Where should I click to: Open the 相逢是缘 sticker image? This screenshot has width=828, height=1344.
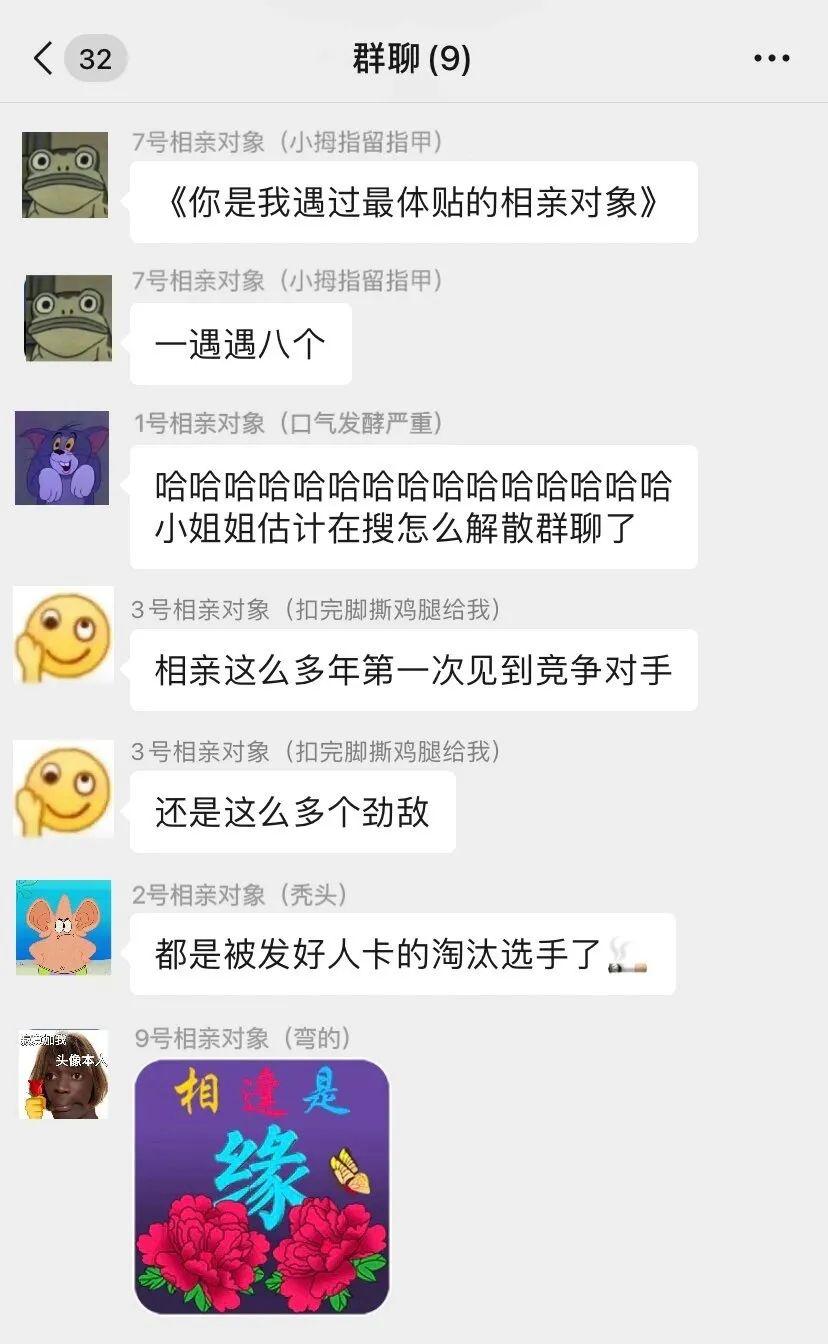[x=262, y=1186]
